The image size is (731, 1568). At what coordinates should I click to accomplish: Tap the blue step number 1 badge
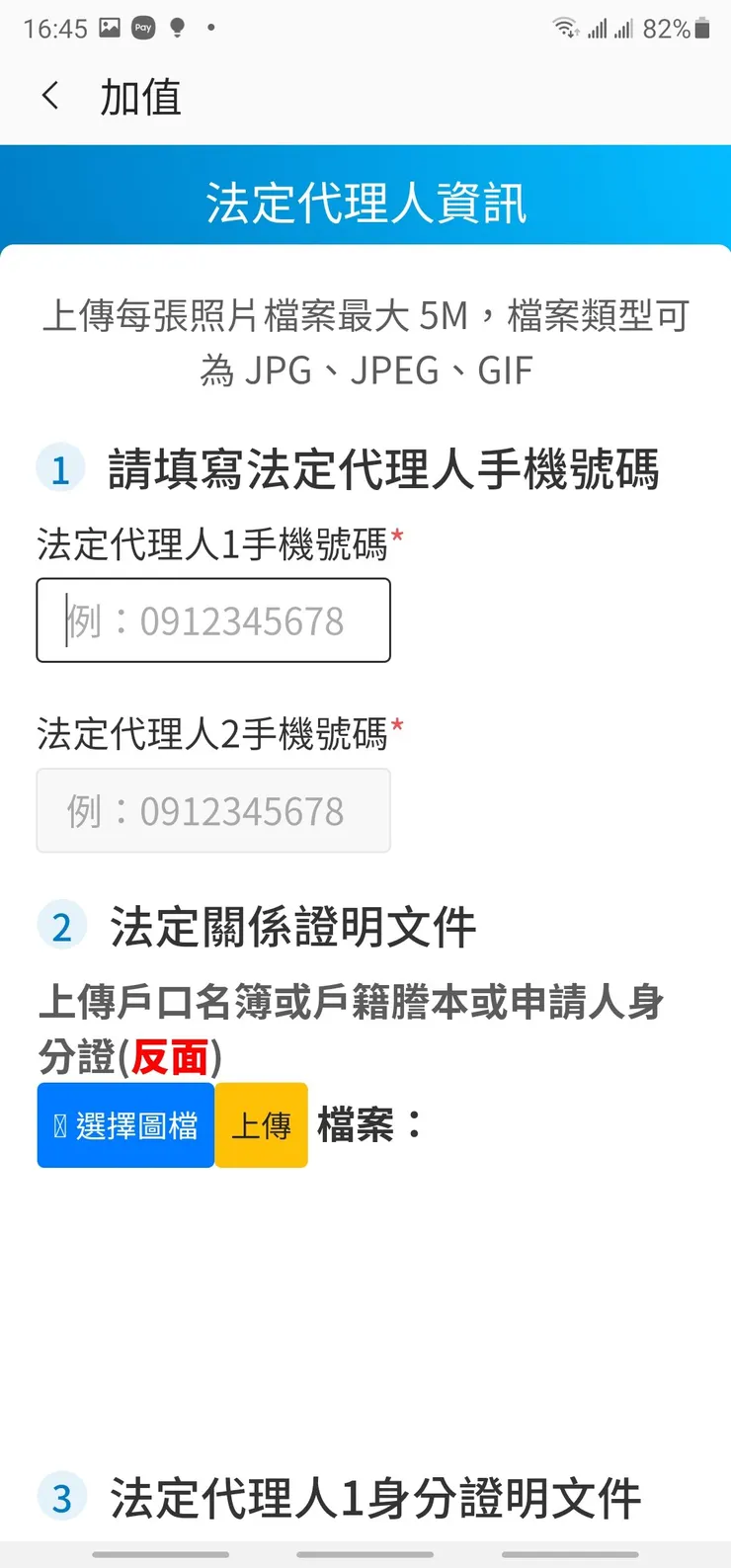coord(61,468)
